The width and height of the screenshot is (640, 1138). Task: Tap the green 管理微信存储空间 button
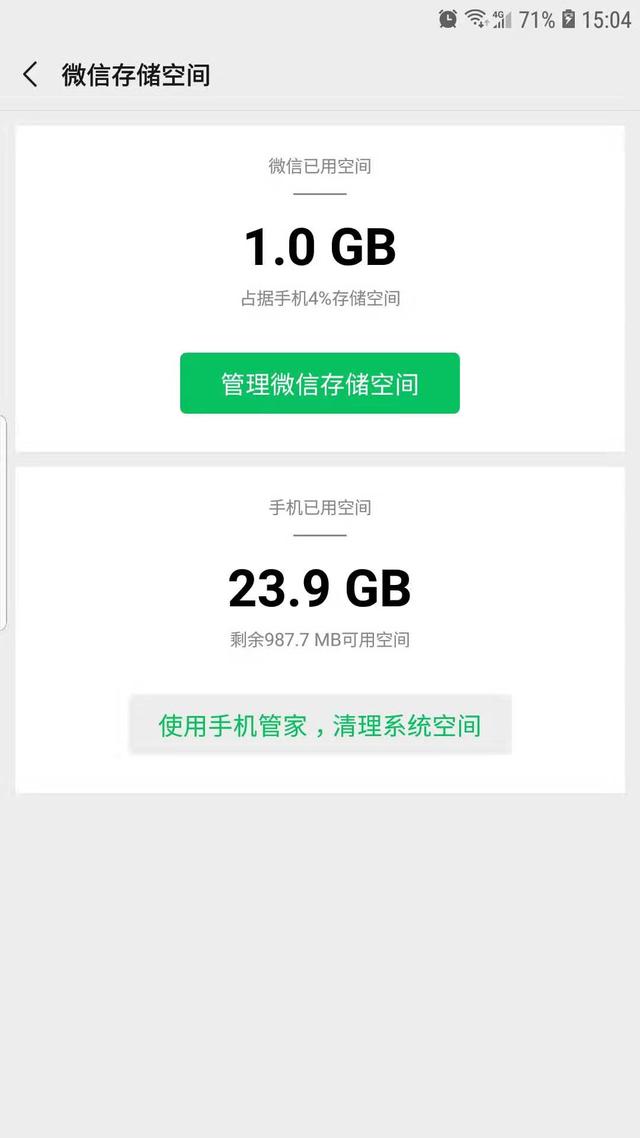(320, 383)
